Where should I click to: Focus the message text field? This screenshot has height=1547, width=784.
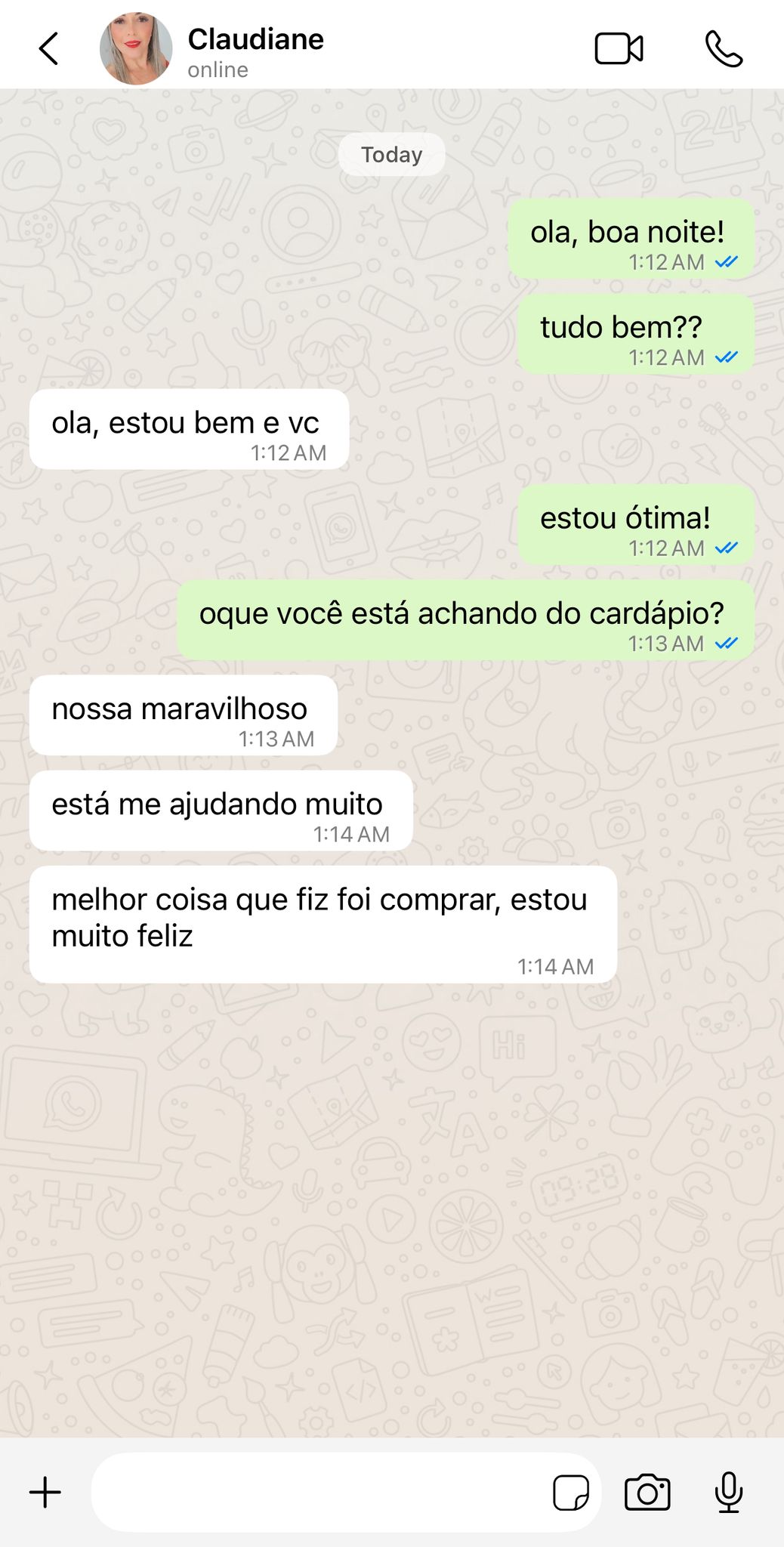click(317, 1493)
